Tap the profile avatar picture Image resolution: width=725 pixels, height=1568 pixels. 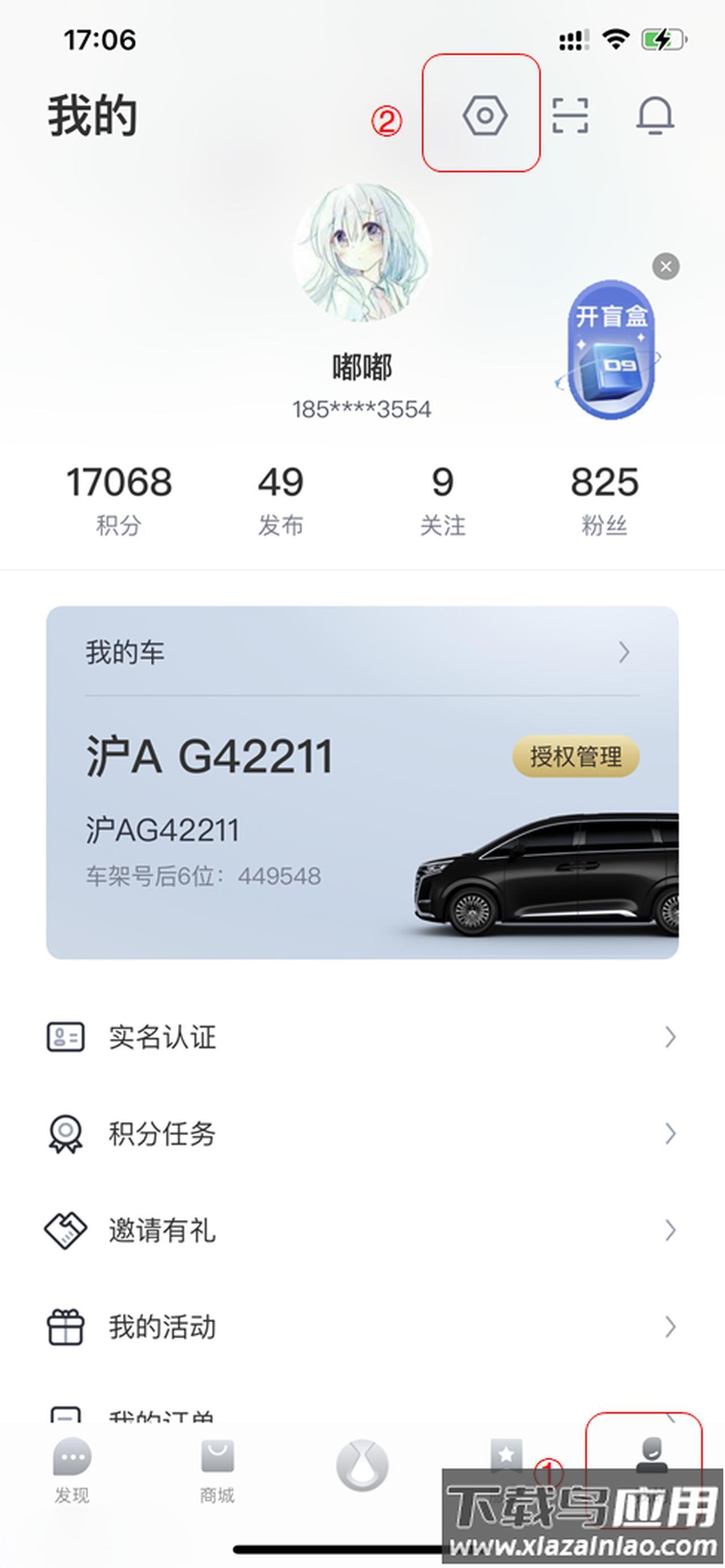362,253
